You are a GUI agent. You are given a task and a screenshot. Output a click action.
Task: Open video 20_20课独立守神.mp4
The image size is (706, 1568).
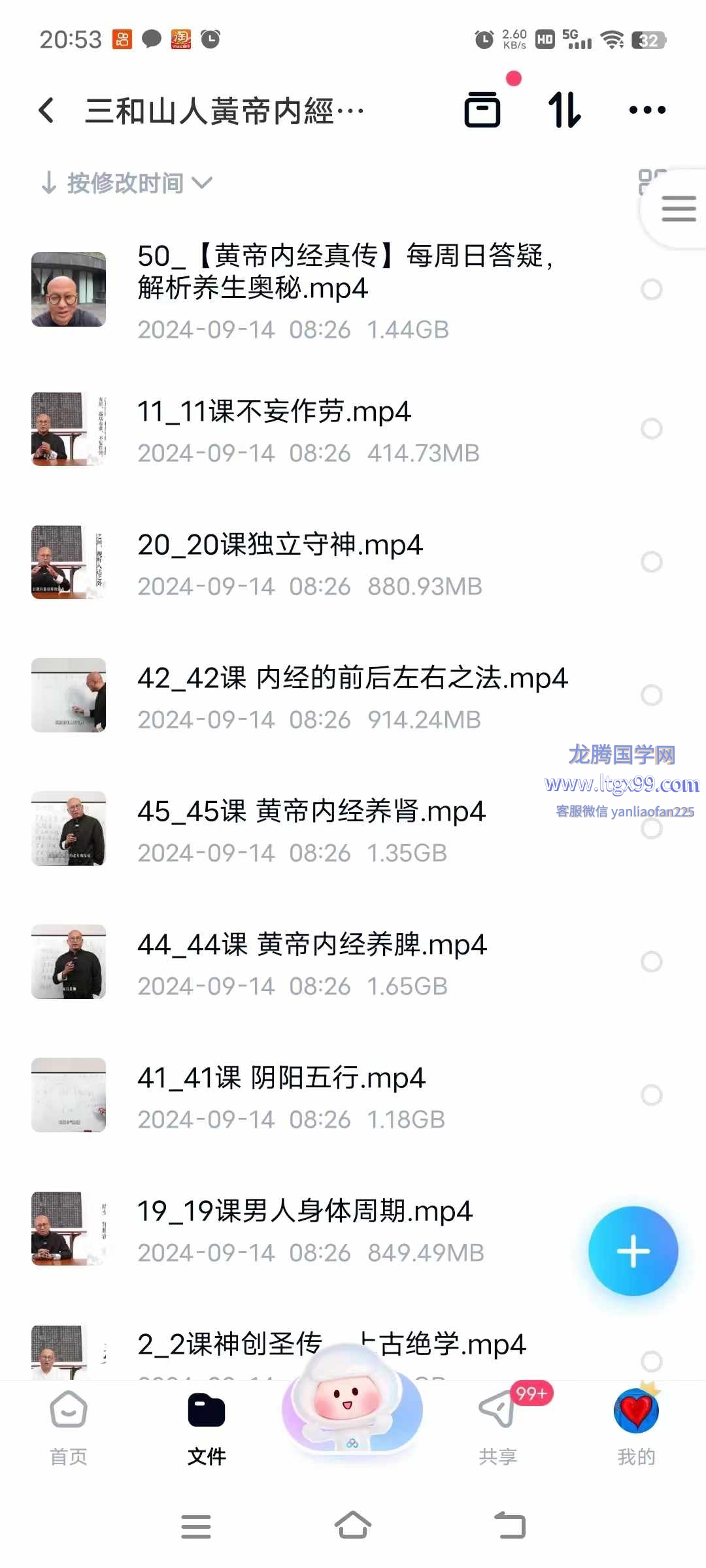280,545
